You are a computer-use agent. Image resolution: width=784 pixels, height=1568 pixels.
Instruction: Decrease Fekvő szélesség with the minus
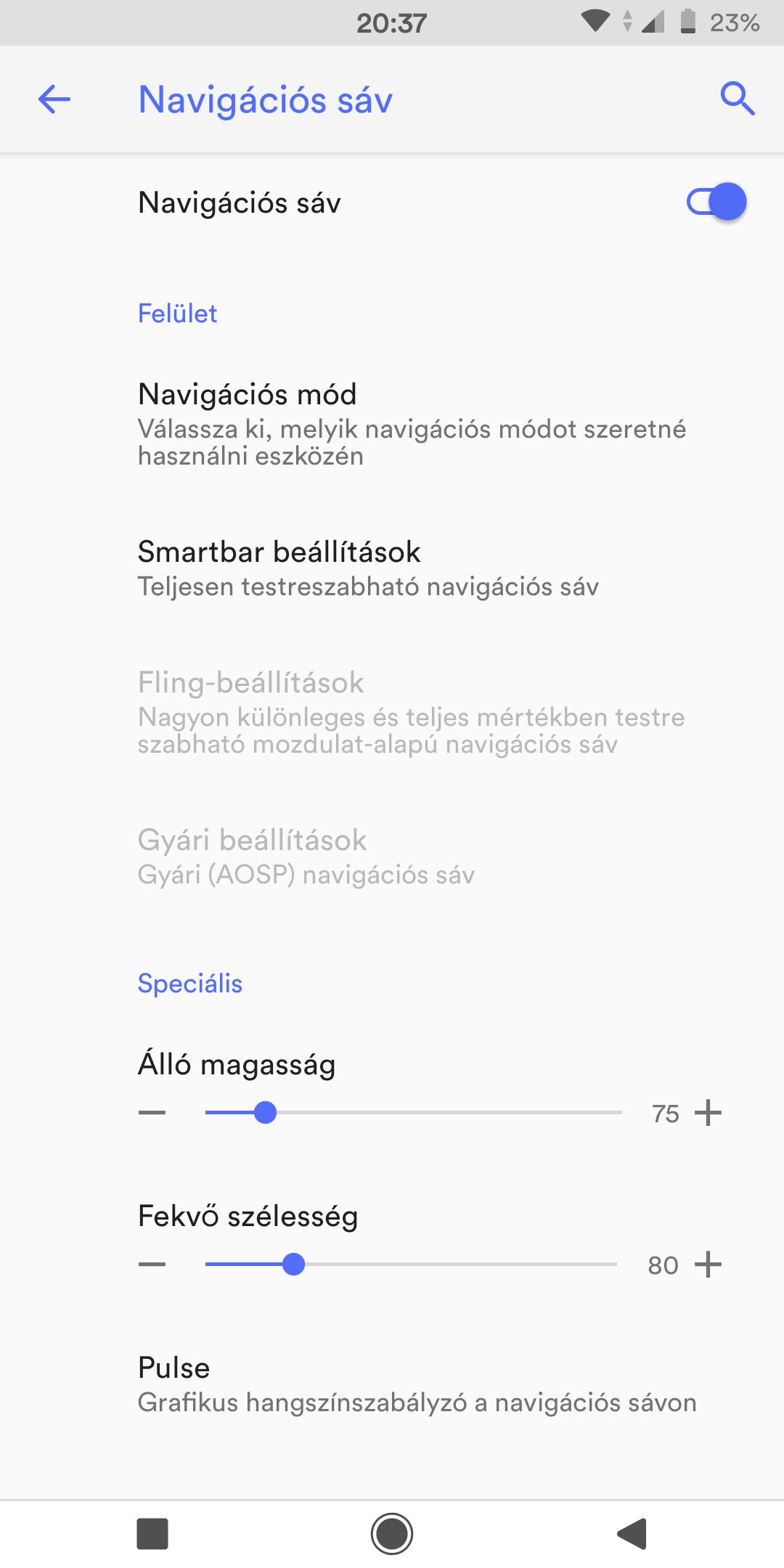(x=152, y=1265)
